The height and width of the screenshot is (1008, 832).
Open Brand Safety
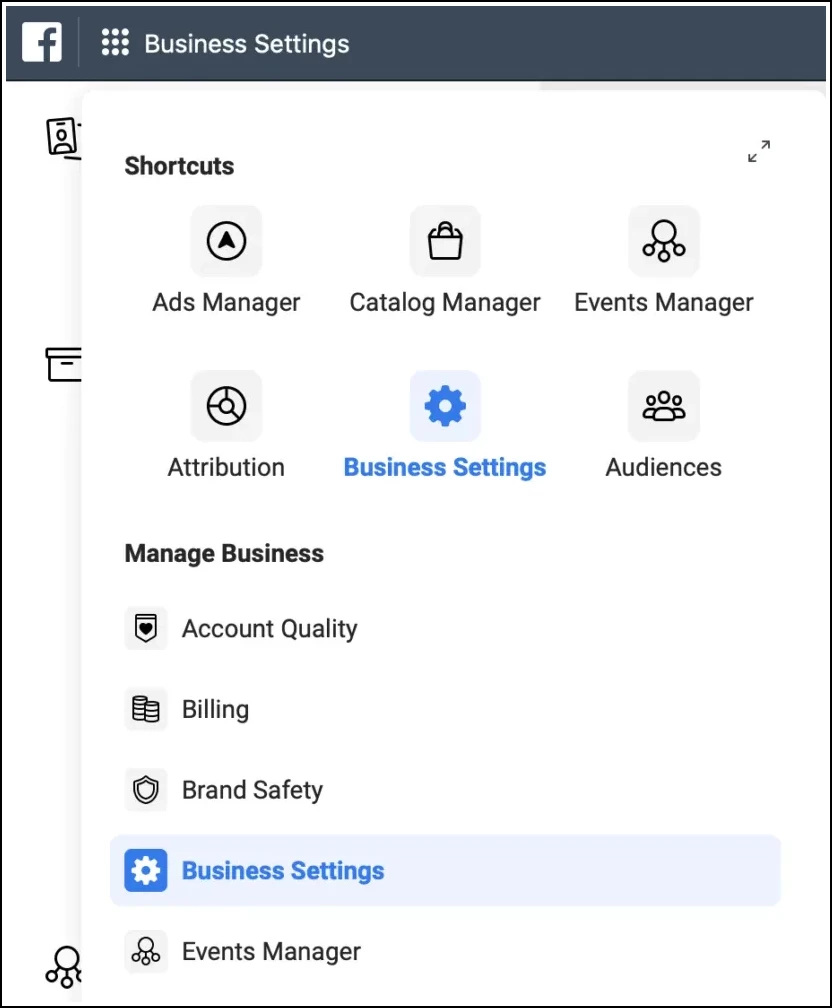coord(252,790)
